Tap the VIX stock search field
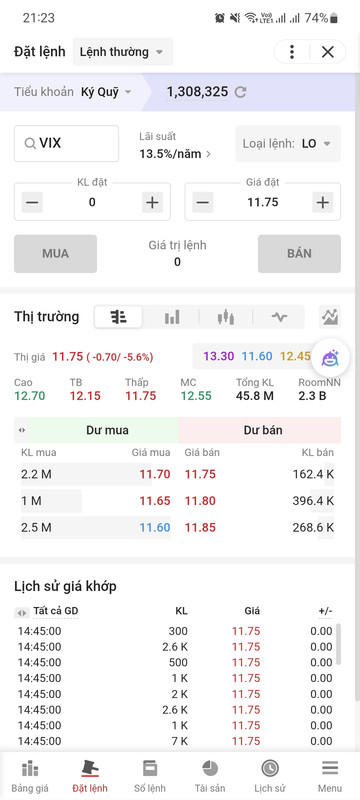Image resolution: width=360 pixels, height=800 pixels. [x=66, y=143]
